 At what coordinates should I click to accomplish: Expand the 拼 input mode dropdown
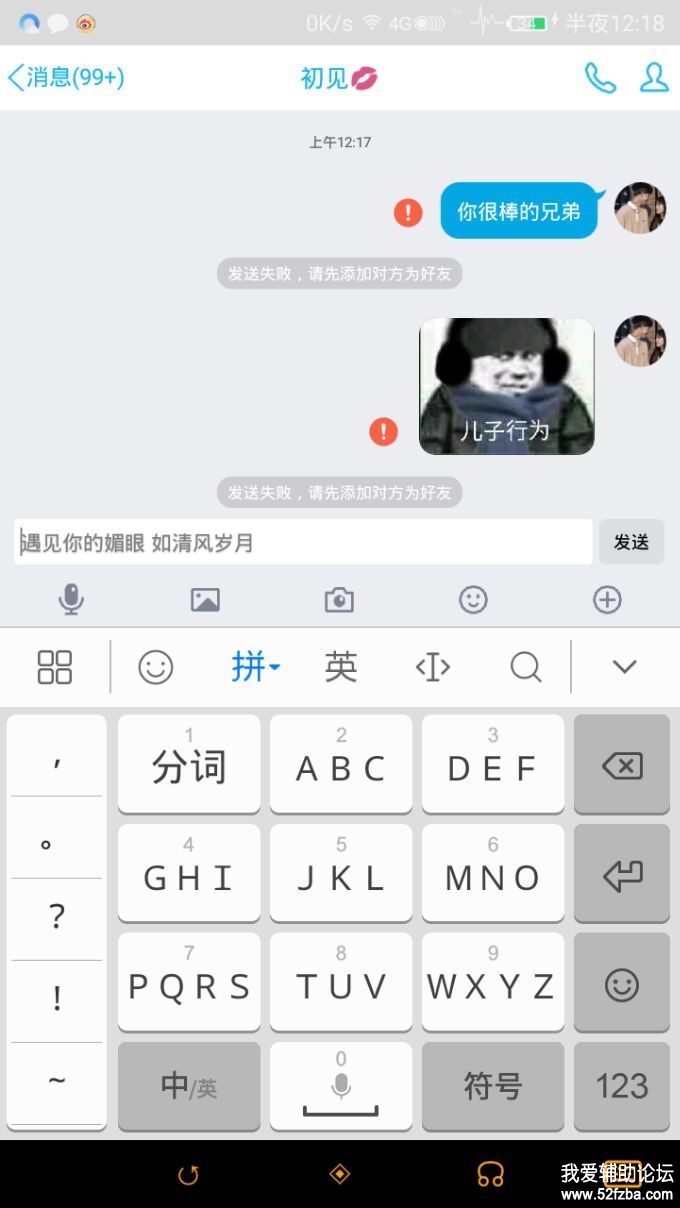(x=255, y=667)
